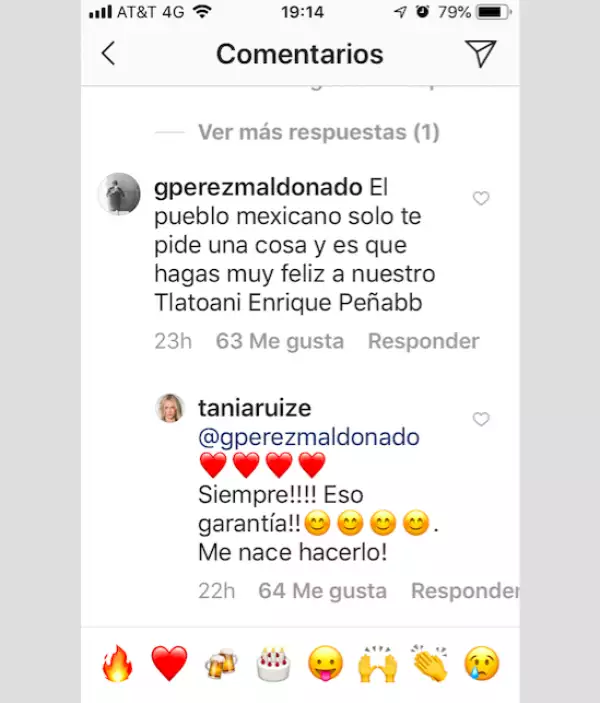Choose the raised hands emoji
The width and height of the screenshot is (600, 703).
[378, 663]
